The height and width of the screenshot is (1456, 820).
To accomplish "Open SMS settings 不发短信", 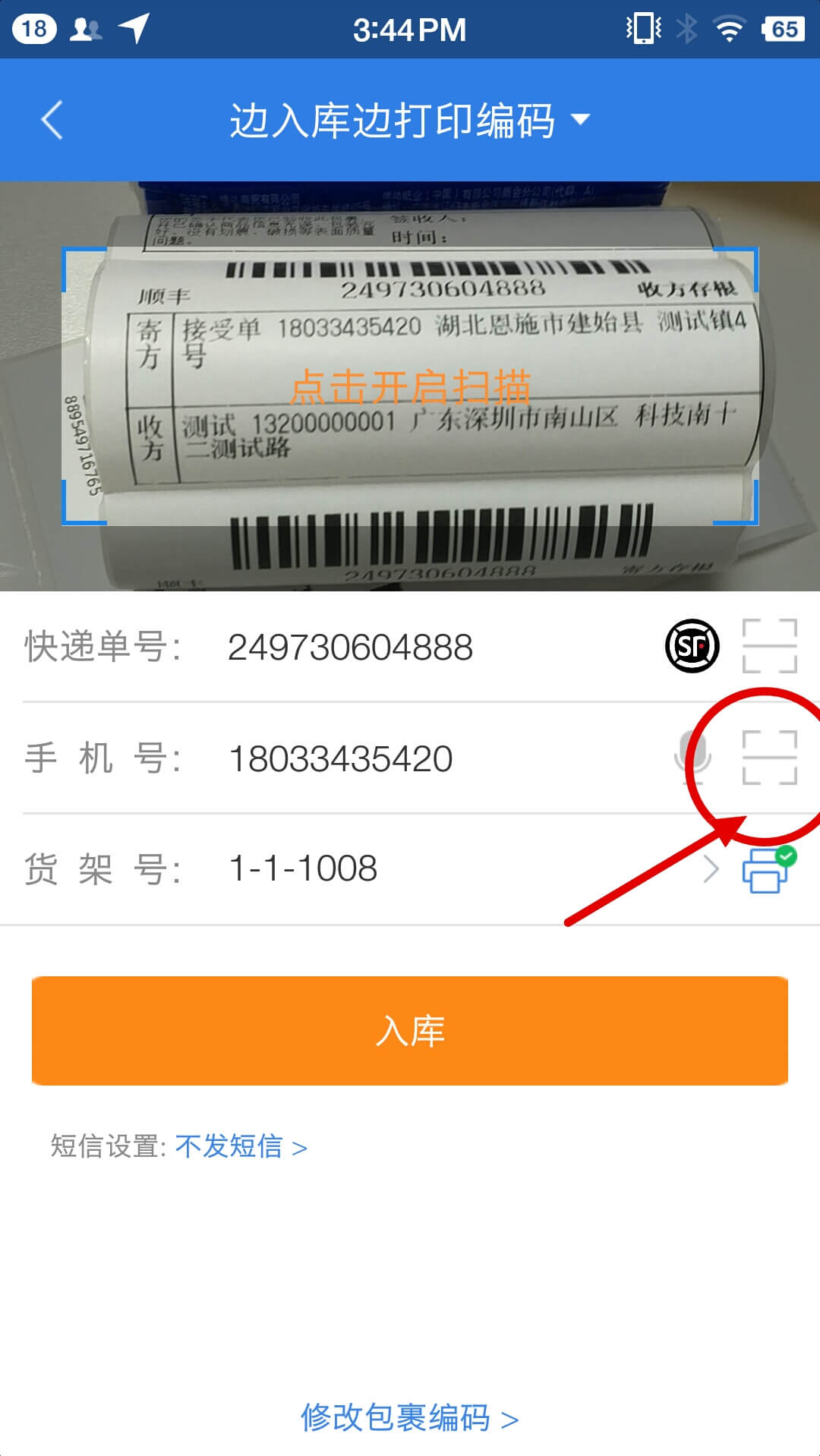I will [241, 1146].
